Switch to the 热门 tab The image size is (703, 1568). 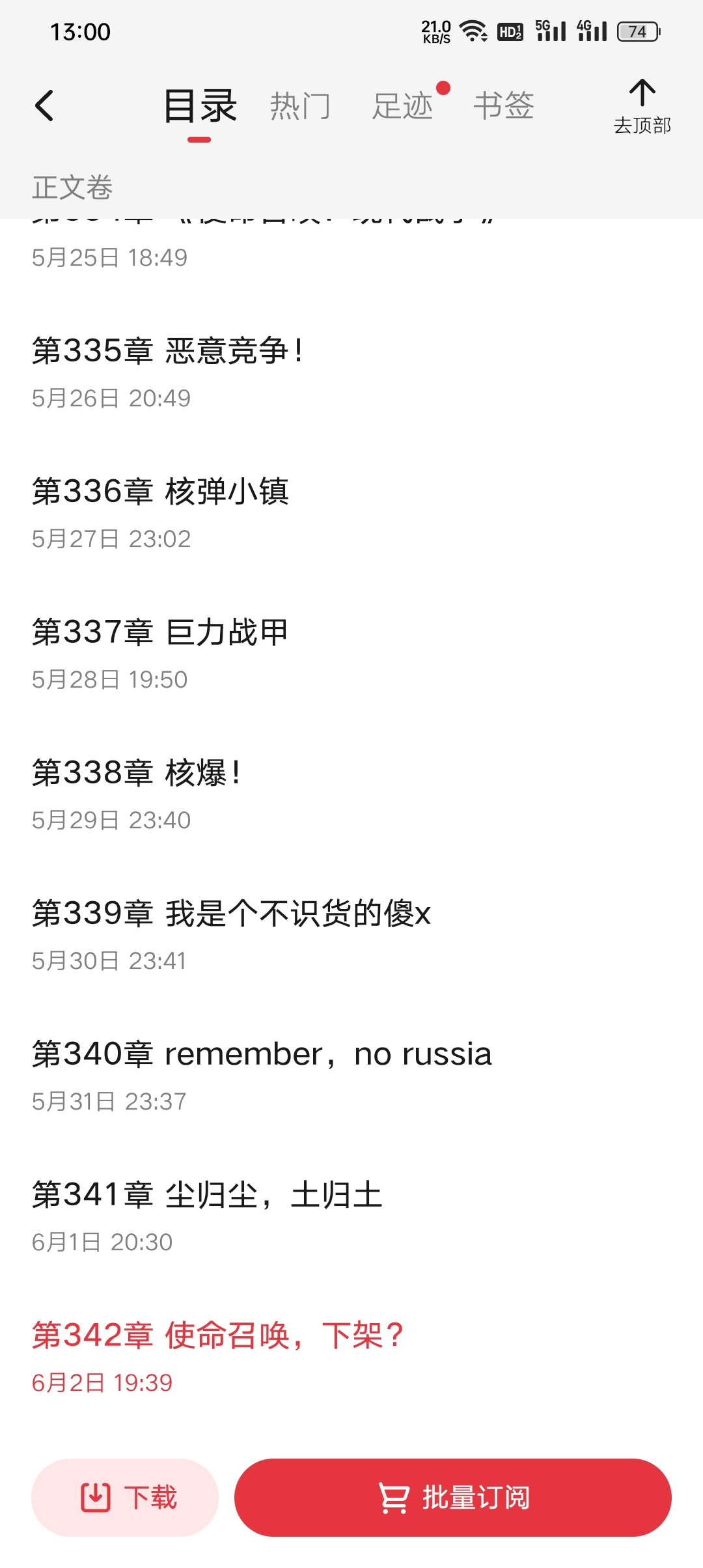[x=300, y=105]
